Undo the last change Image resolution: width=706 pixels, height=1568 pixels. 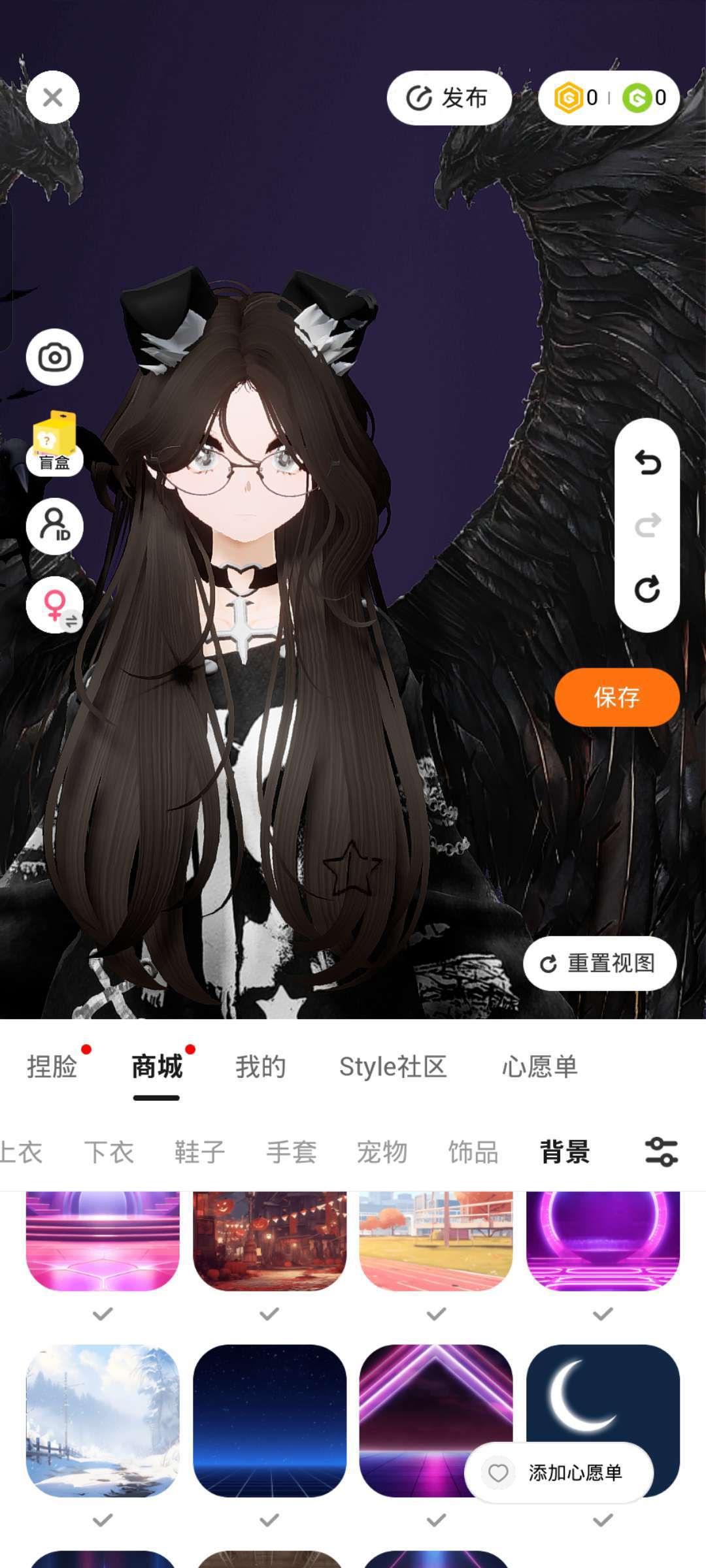[x=647, y=463]
